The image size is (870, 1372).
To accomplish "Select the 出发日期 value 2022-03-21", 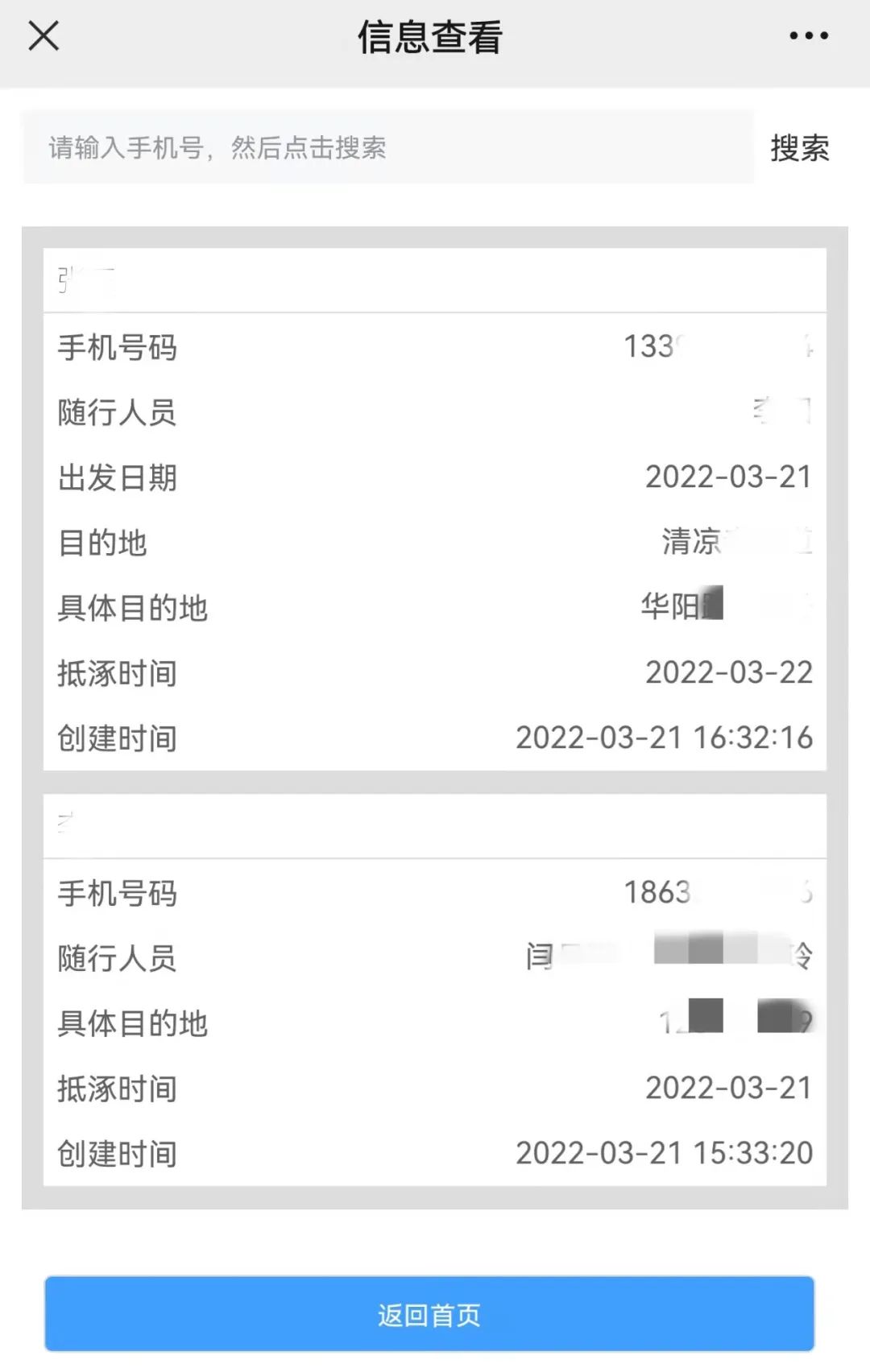I will click(x=729, y=478).
